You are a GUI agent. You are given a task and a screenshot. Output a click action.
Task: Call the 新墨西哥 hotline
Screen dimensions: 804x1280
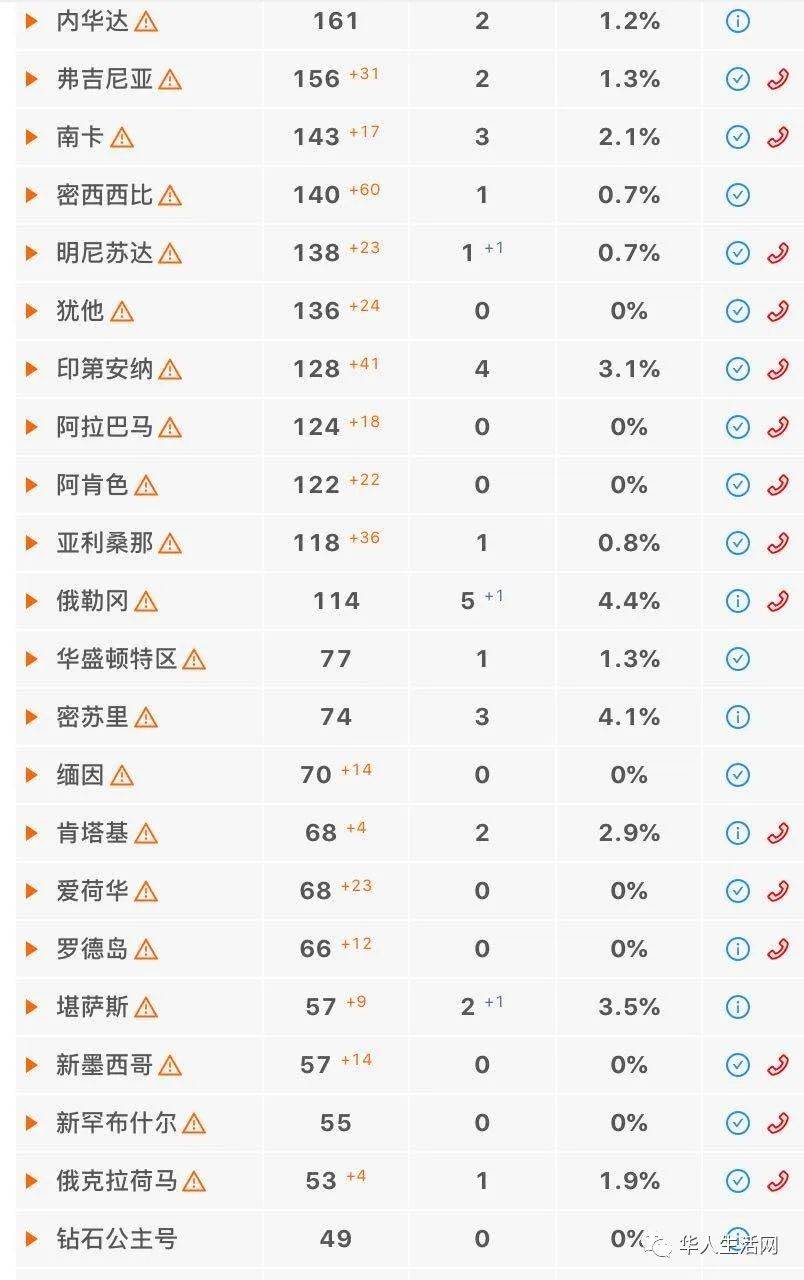click(777, 1065)
